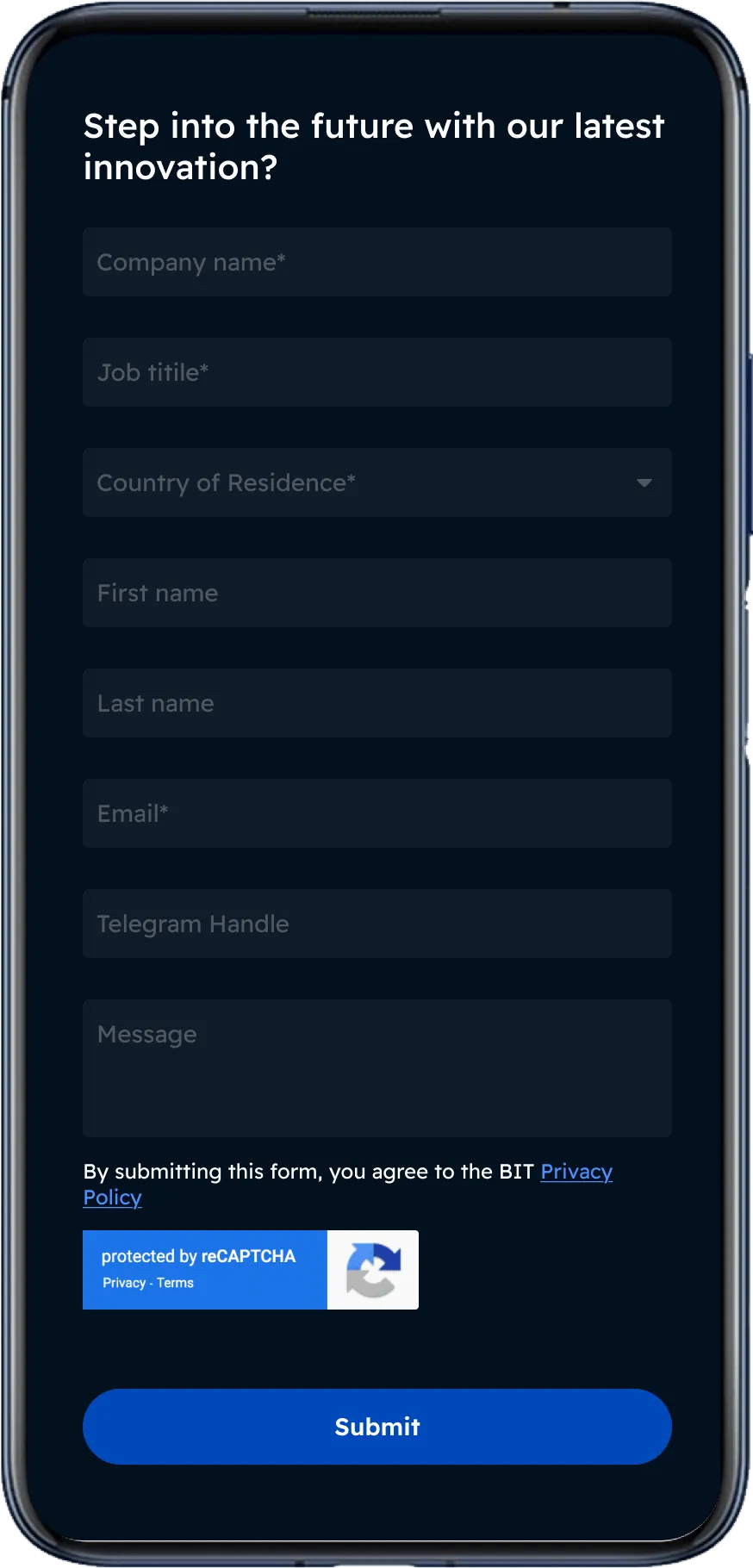
Task: Tap the Telegram Handle field
Action: click(376, 924)
